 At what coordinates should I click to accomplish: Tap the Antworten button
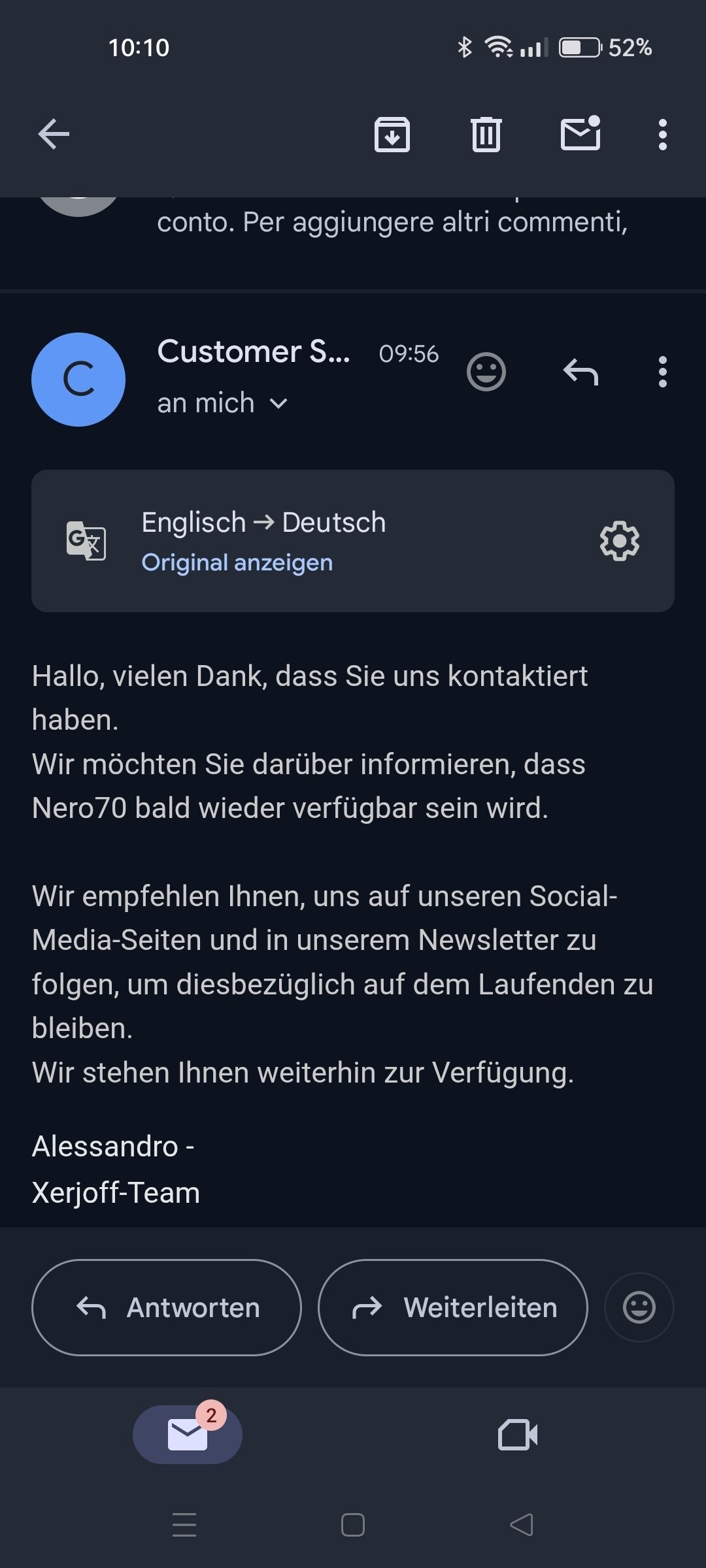167,1307
